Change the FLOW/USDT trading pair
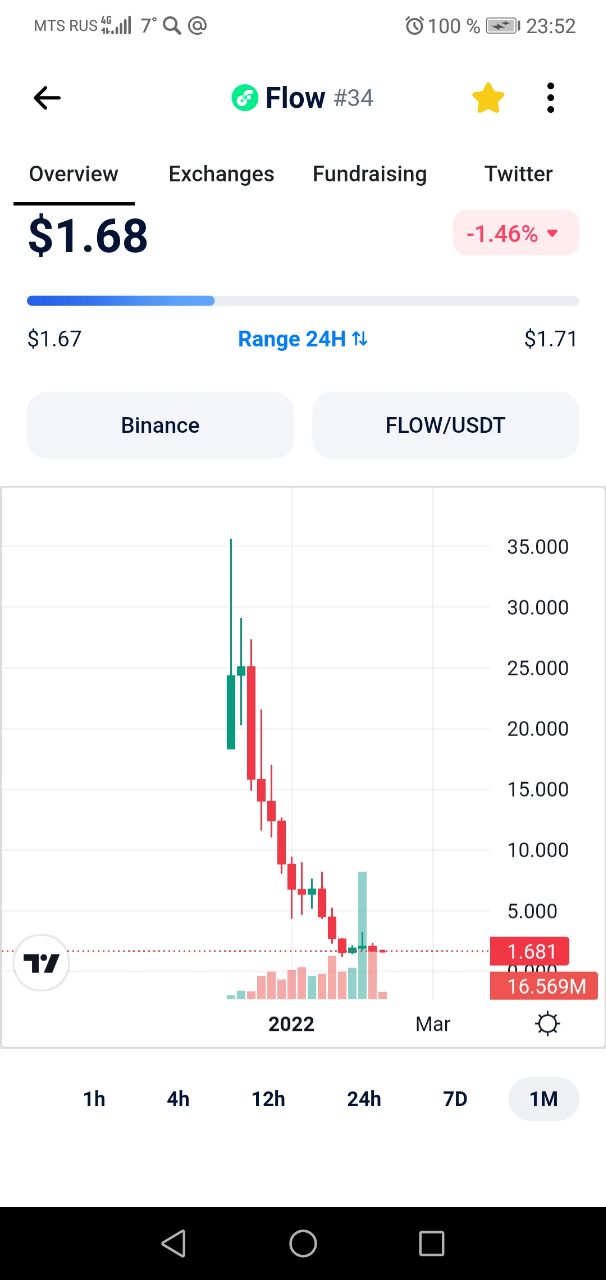This screenshot has width=606, height=1280. [446, 425]
